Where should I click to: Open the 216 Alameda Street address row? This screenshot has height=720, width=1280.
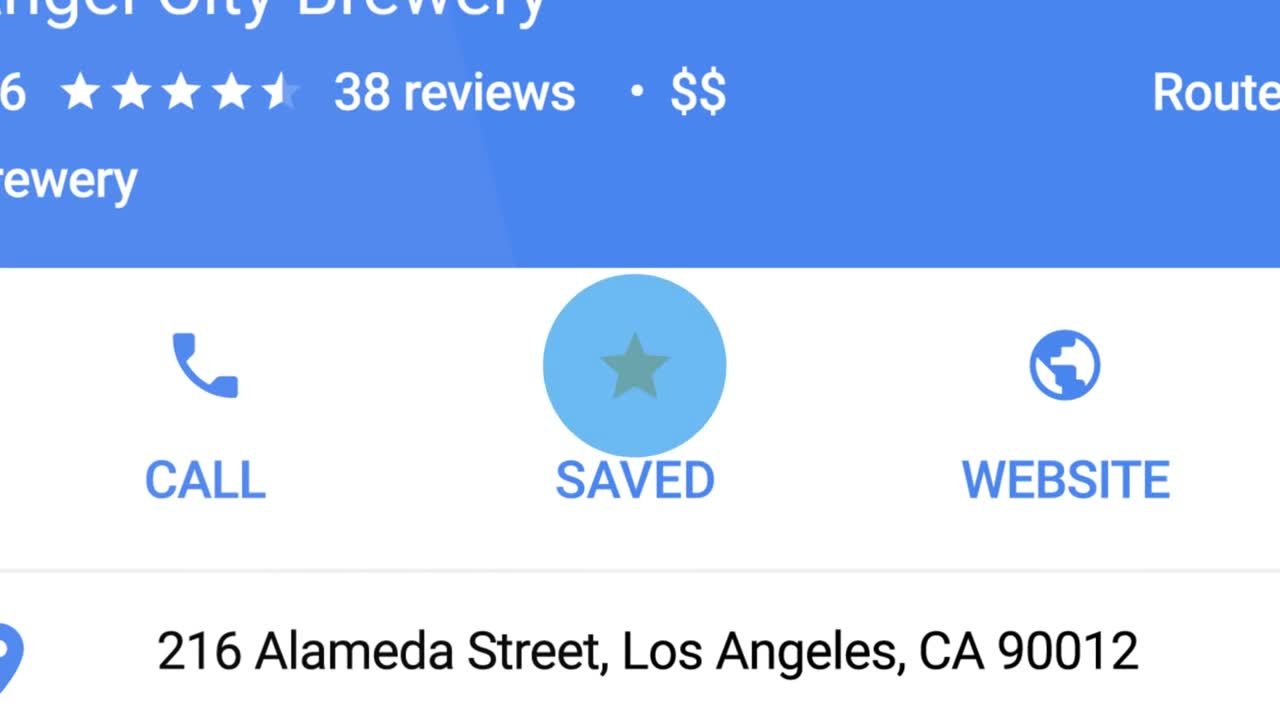tap(647, 652)
